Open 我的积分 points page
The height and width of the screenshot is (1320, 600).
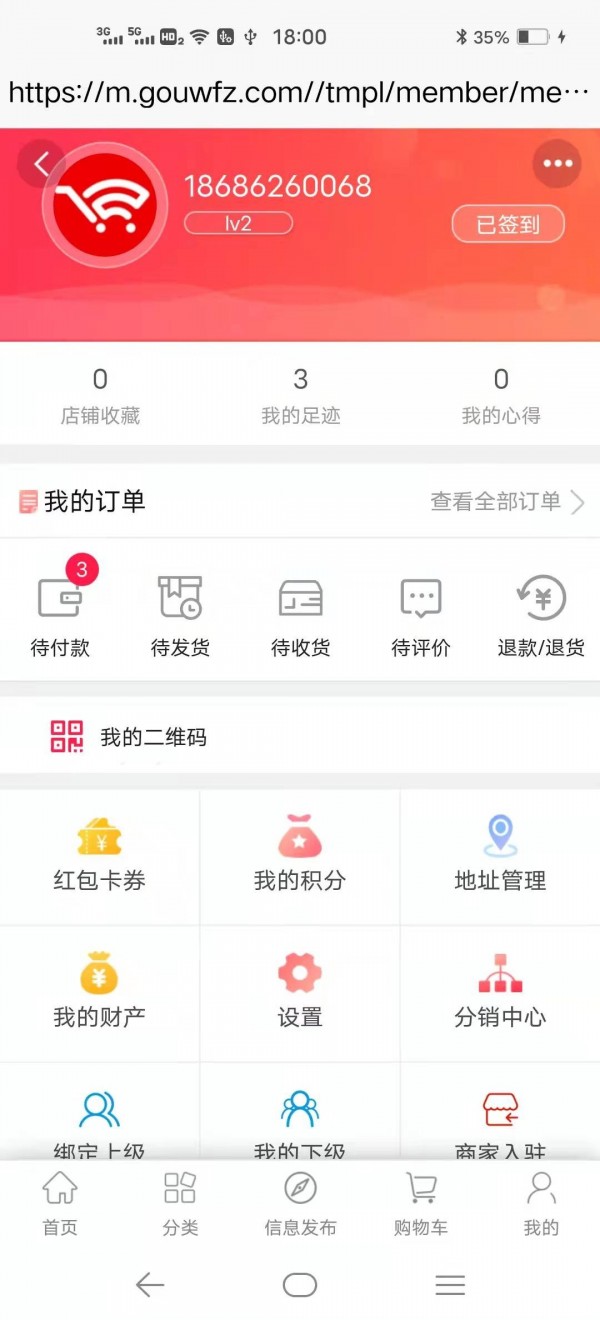(300, 855)
